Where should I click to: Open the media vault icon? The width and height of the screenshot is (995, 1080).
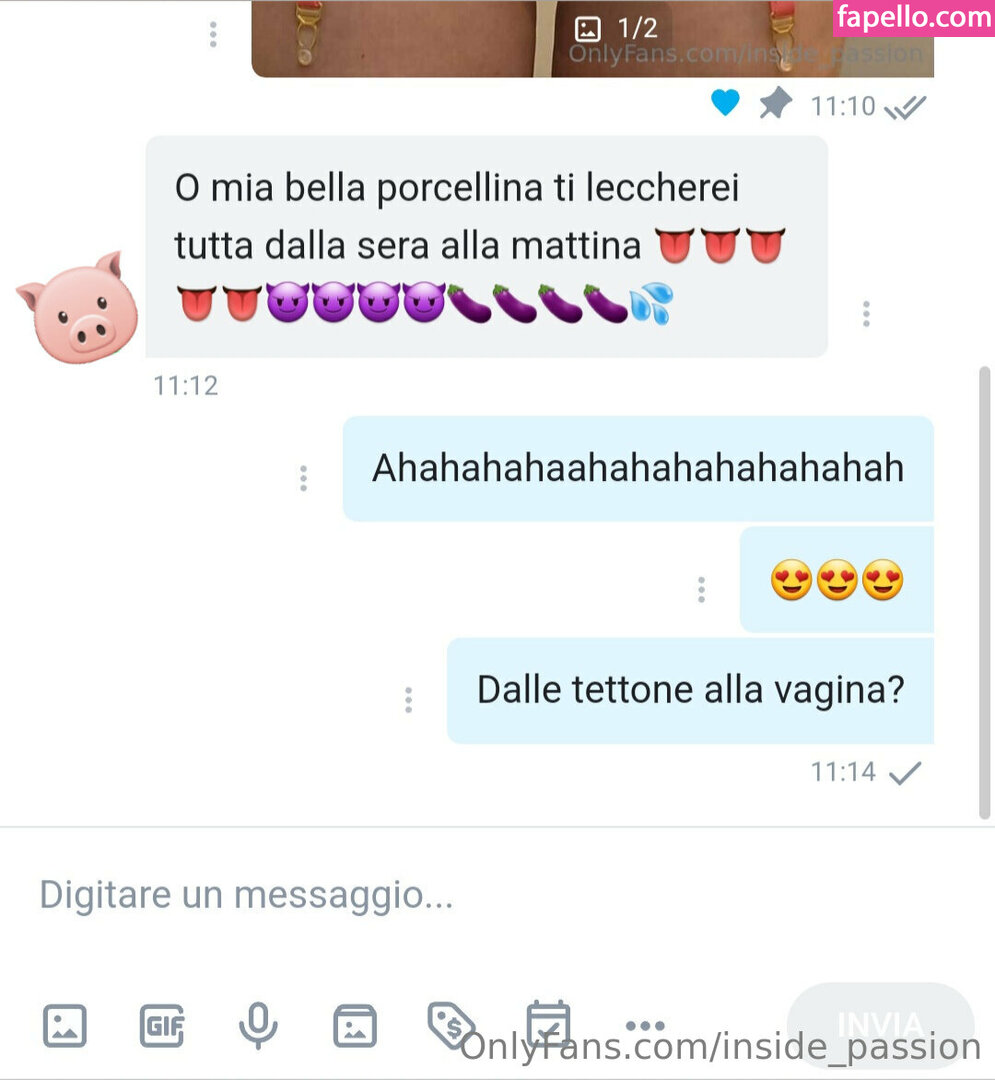(355, 1026)
